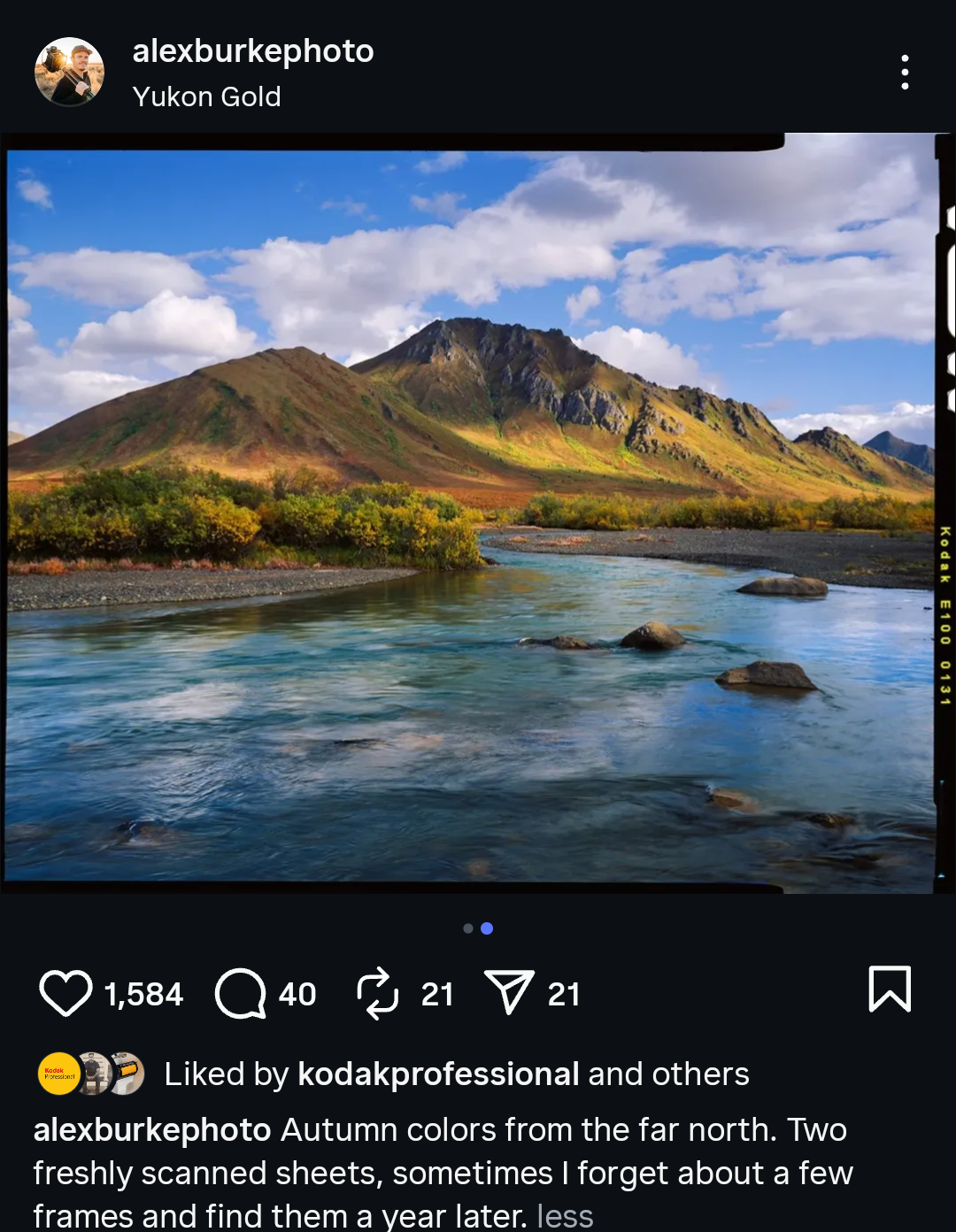Share the post via the send icon
The width and height of the screenshot is (956, 1232).
click(x=509, y=993)
